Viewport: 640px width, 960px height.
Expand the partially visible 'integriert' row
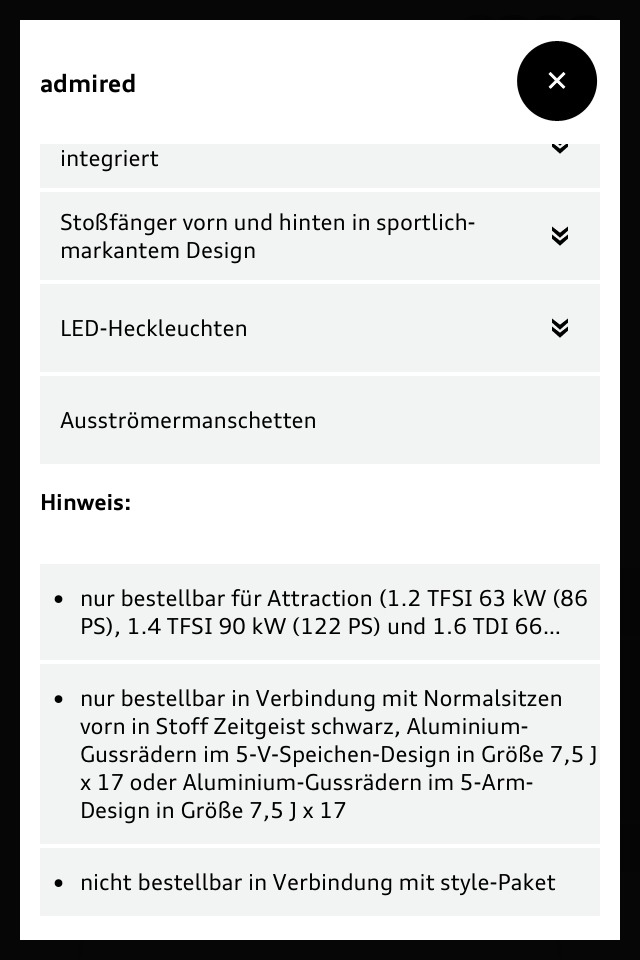[x=319, y=165]
